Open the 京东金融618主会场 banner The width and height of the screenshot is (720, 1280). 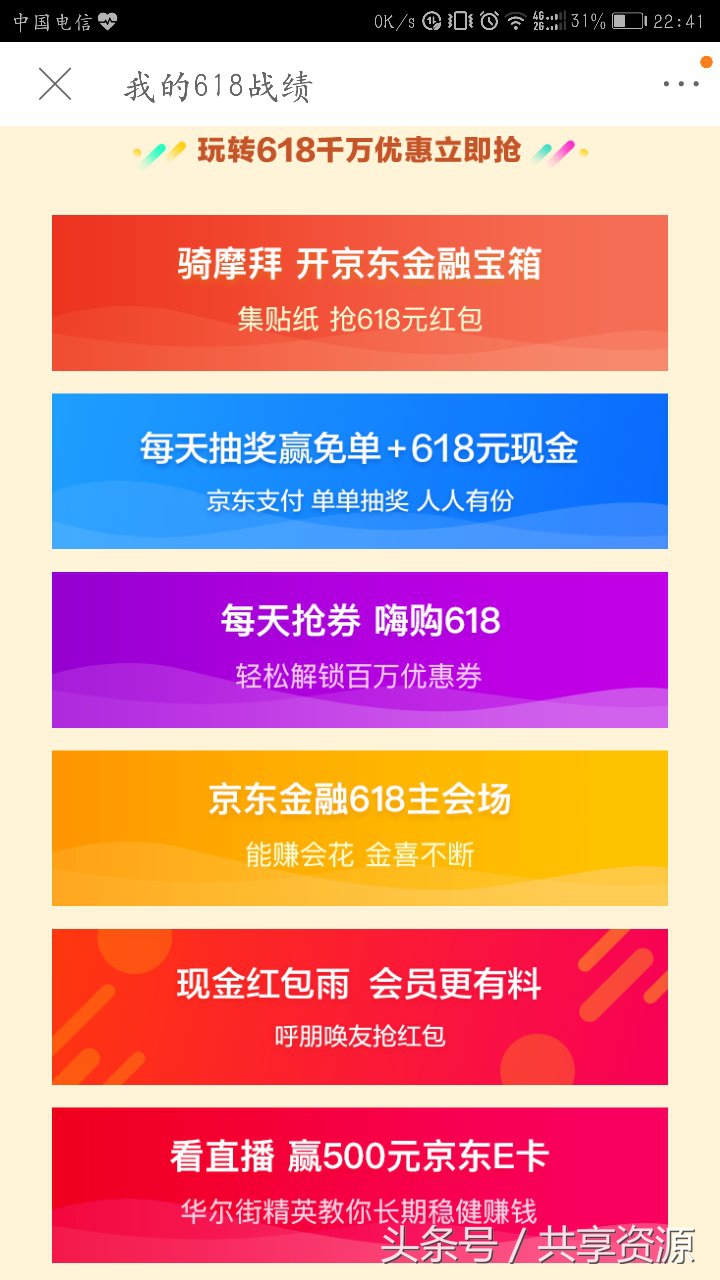(x=360, y=827)
